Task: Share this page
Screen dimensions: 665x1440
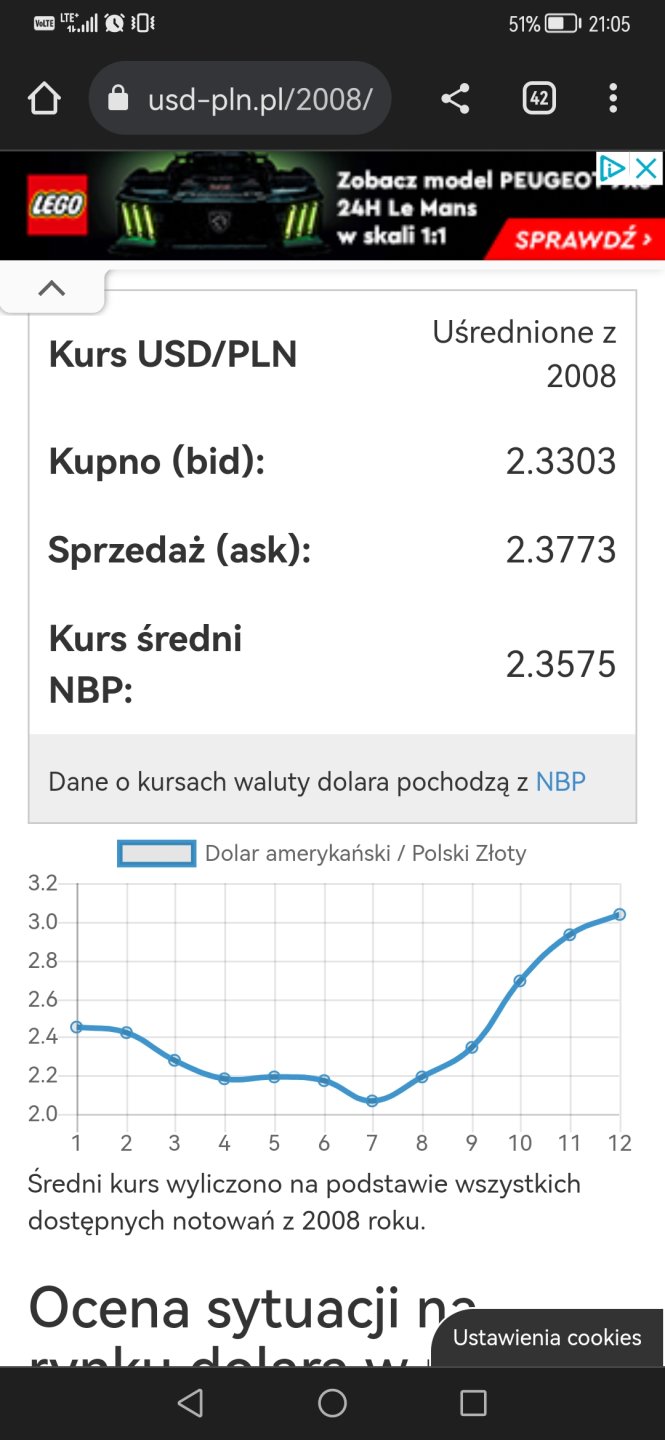Action: pyautogui.click(x=455, y=98)
